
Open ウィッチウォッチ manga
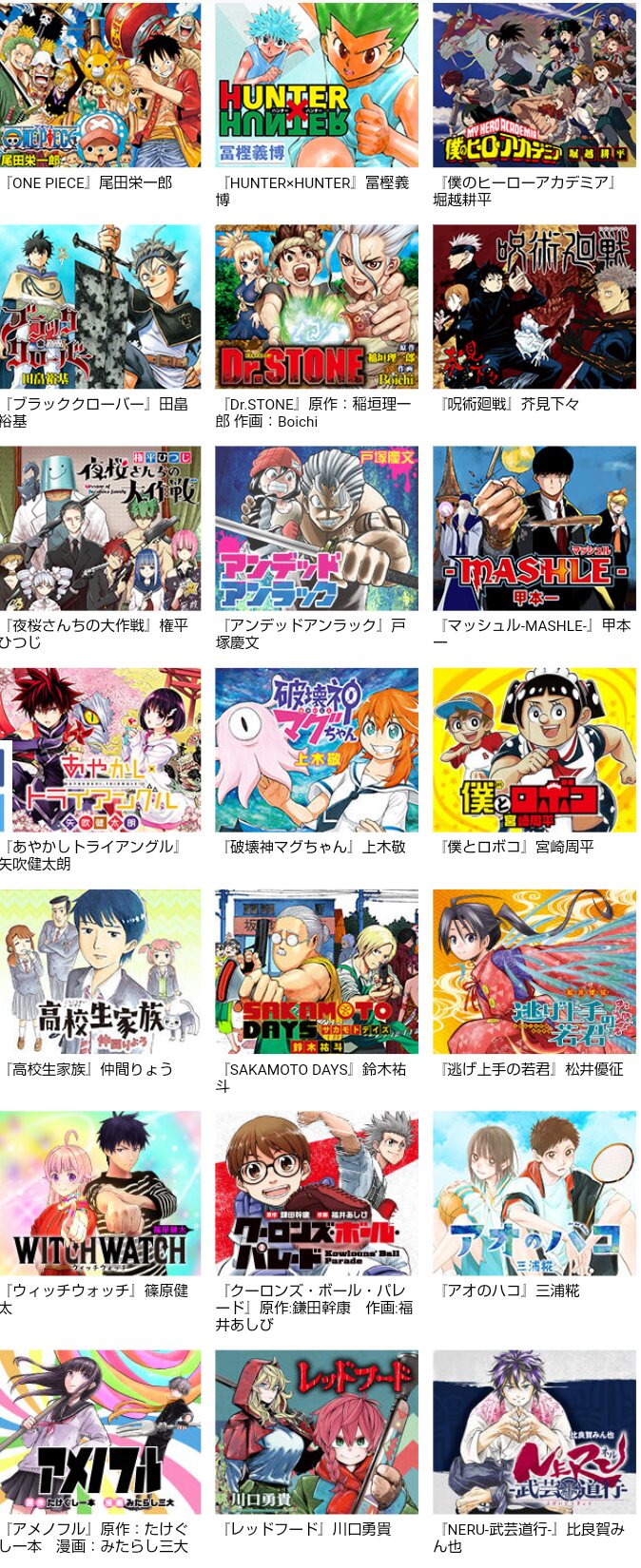[100, 1193]
